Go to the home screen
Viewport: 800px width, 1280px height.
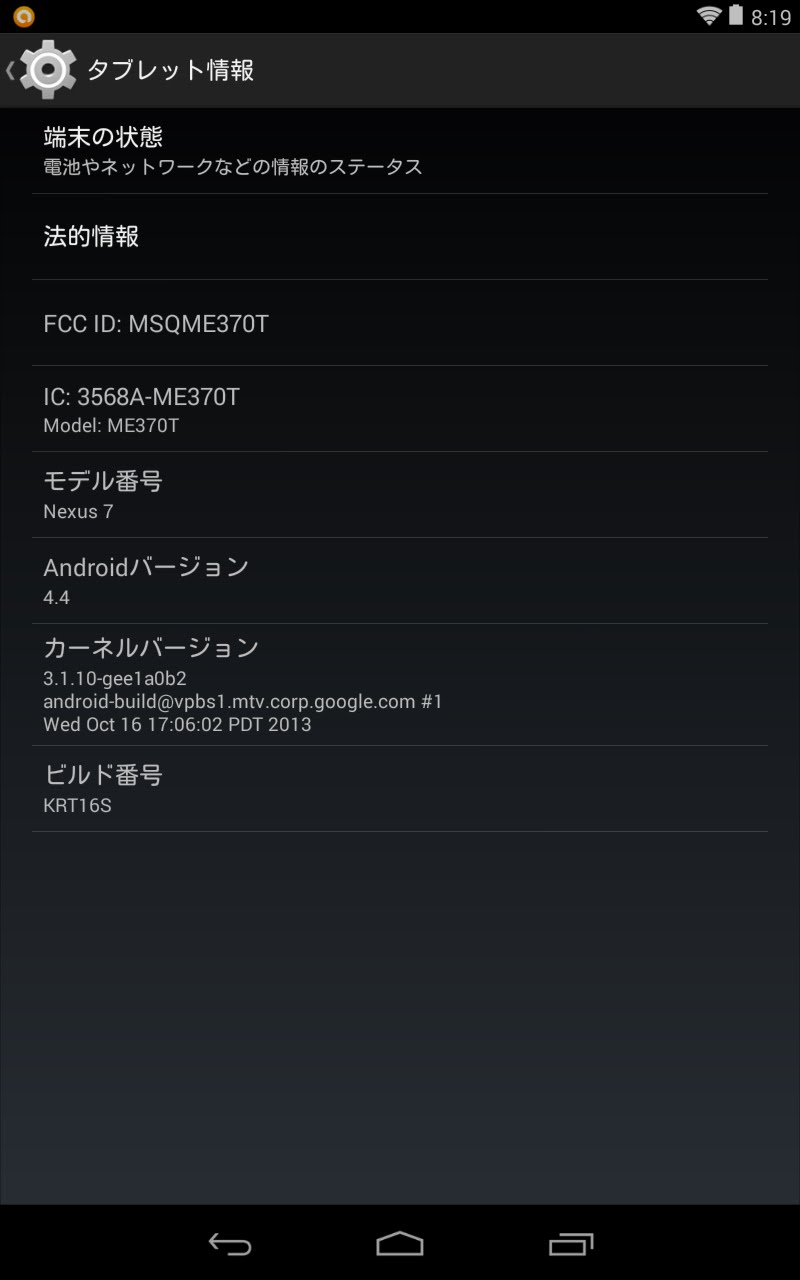click(400, 1243)
